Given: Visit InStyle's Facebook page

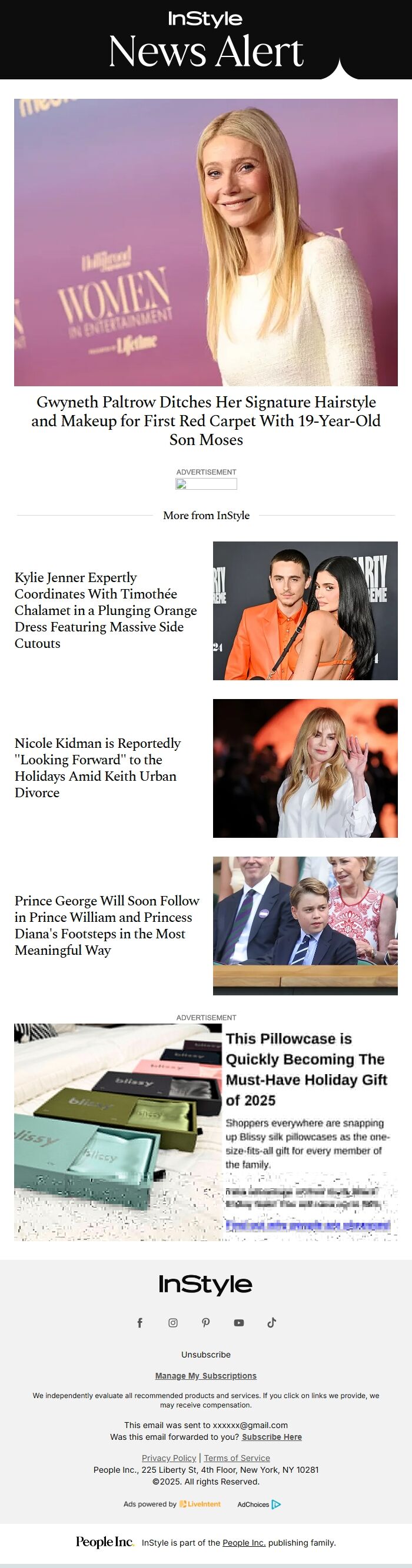Looking at the screenshot, I should pyautogui.click(x=139, y=1323).
